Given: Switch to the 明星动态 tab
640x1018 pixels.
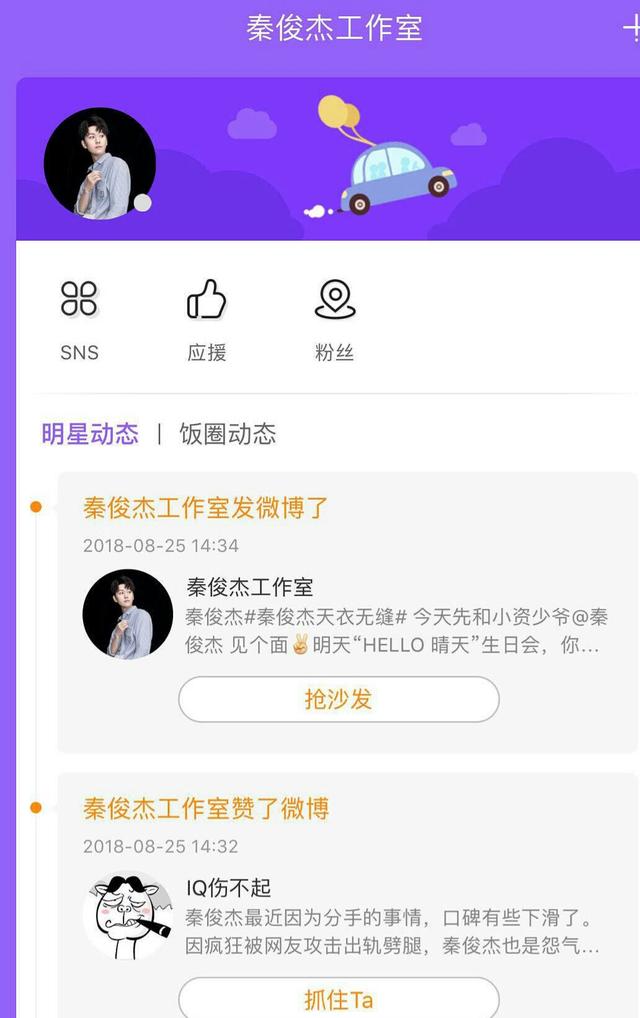Looking at the screenshot, I should (x=90, y=434).
